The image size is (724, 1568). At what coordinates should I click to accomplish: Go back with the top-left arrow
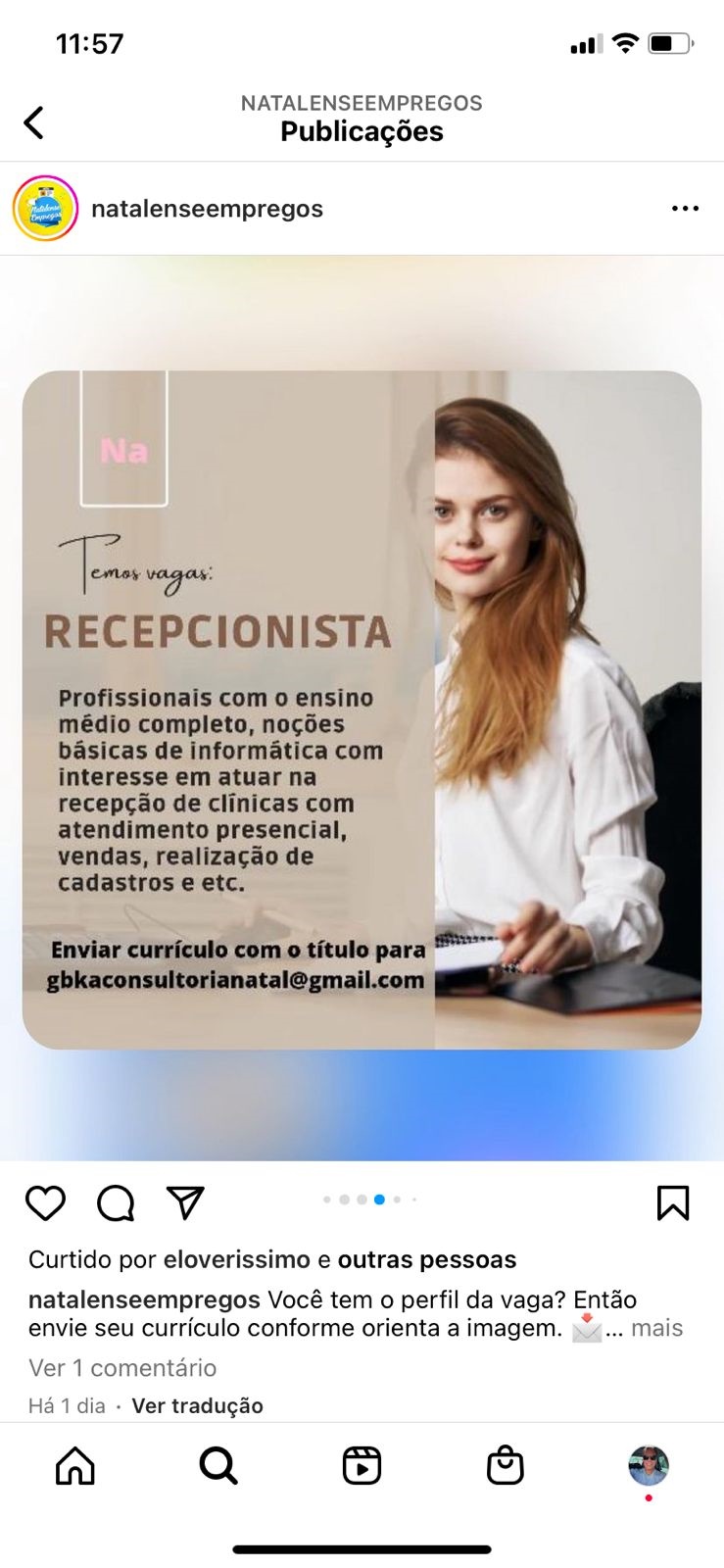[34, 122]
